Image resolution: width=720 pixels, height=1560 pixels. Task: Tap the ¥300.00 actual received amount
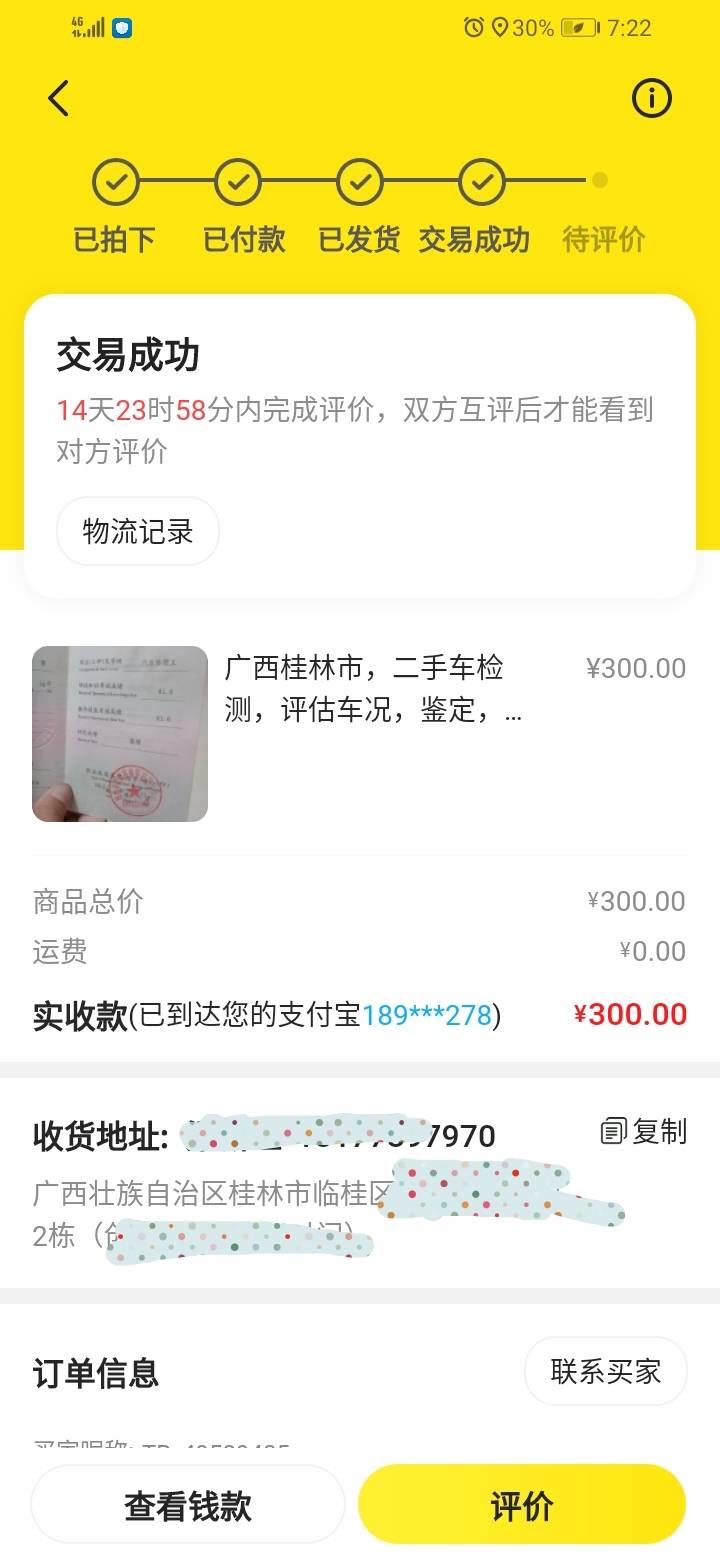point(631,1014)
